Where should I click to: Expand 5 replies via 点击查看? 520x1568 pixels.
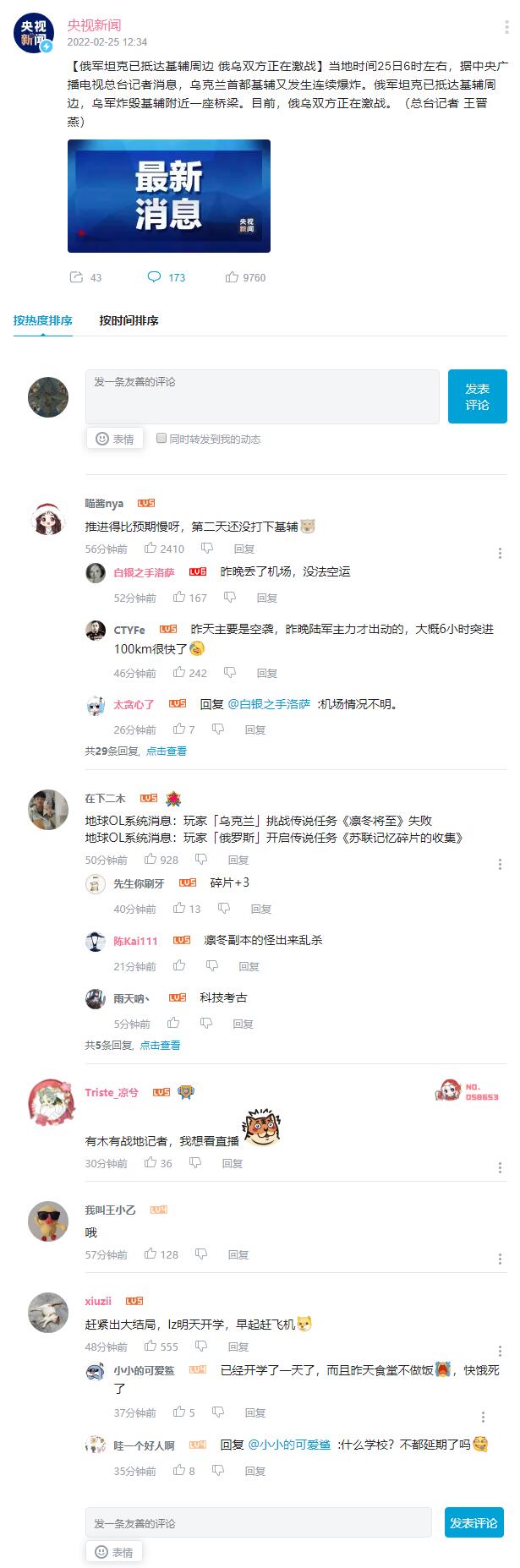[x=160, y=1045]
